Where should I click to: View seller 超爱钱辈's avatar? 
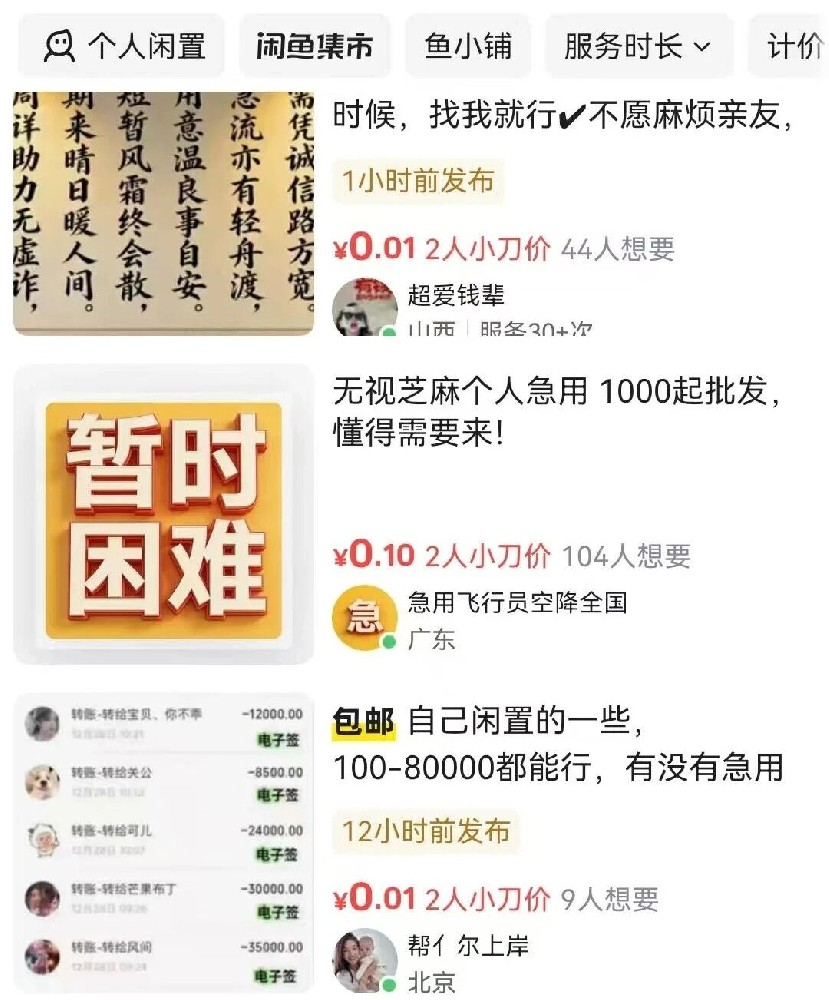[x=364, y=309]
